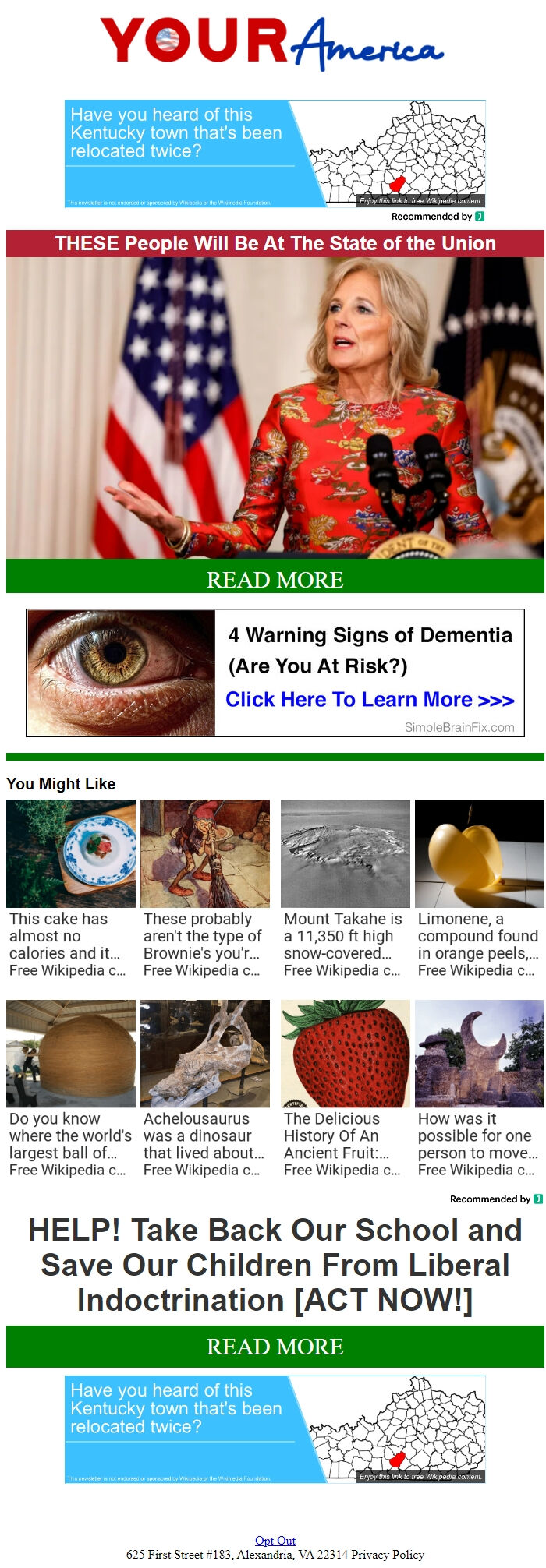Open the State of the Union photo story

pos(275,407)
